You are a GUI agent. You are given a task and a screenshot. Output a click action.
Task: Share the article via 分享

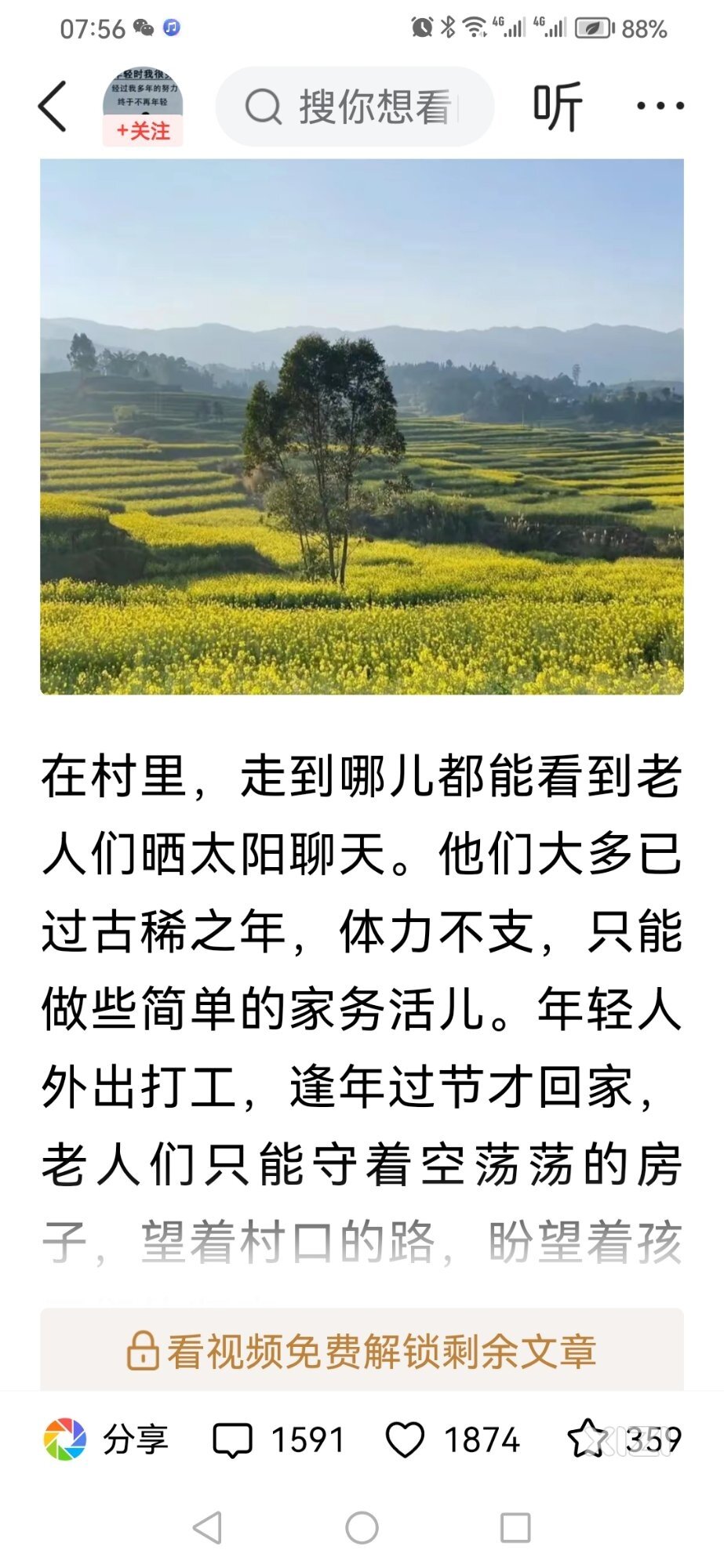(107, 1439)
